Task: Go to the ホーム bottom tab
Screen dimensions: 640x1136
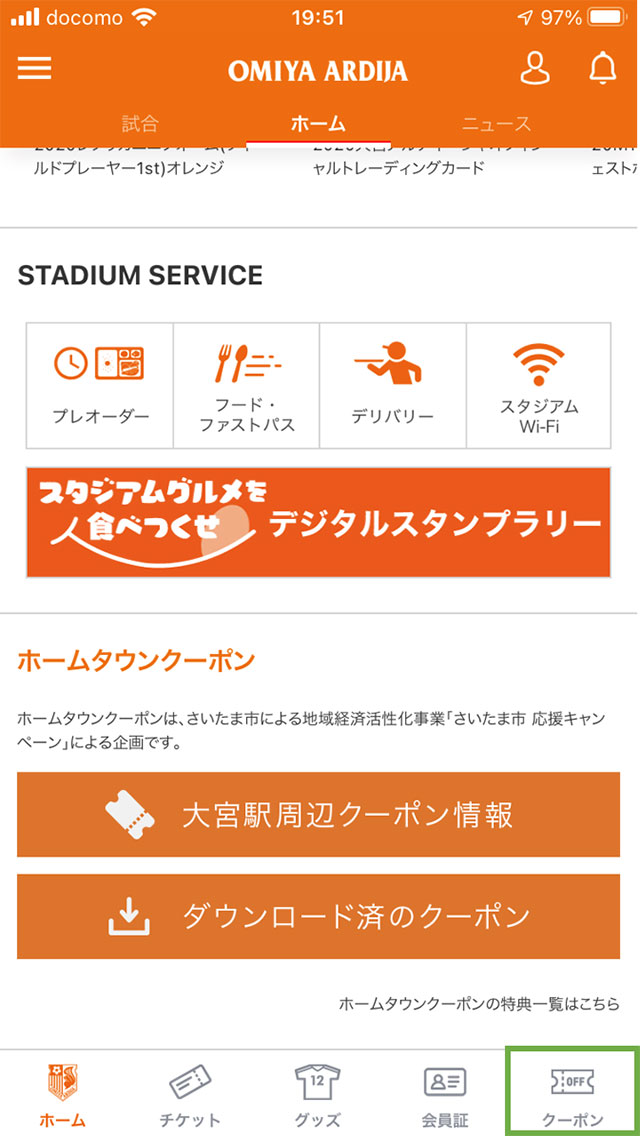Action: [x=62, y=1095]
